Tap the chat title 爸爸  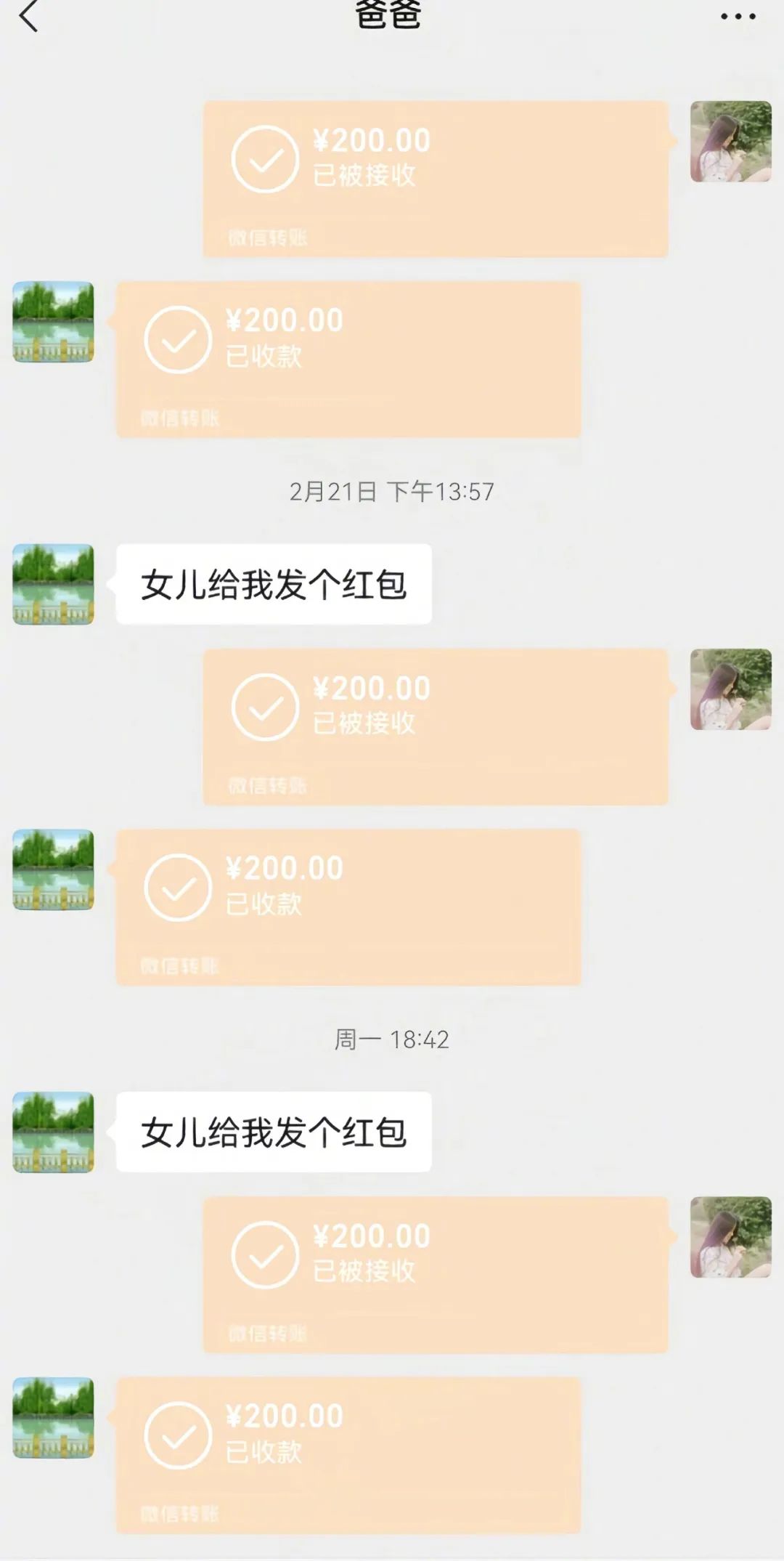point(392,18)
